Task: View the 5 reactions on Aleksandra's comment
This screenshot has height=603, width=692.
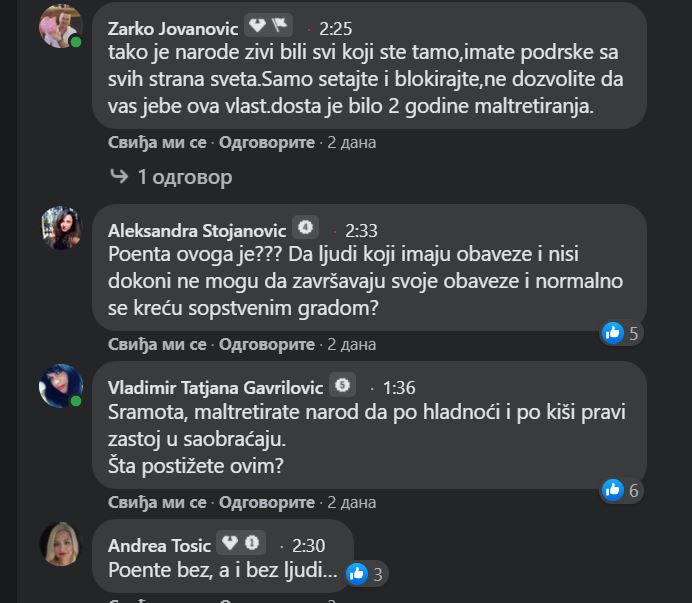Action: coord(621,333)
